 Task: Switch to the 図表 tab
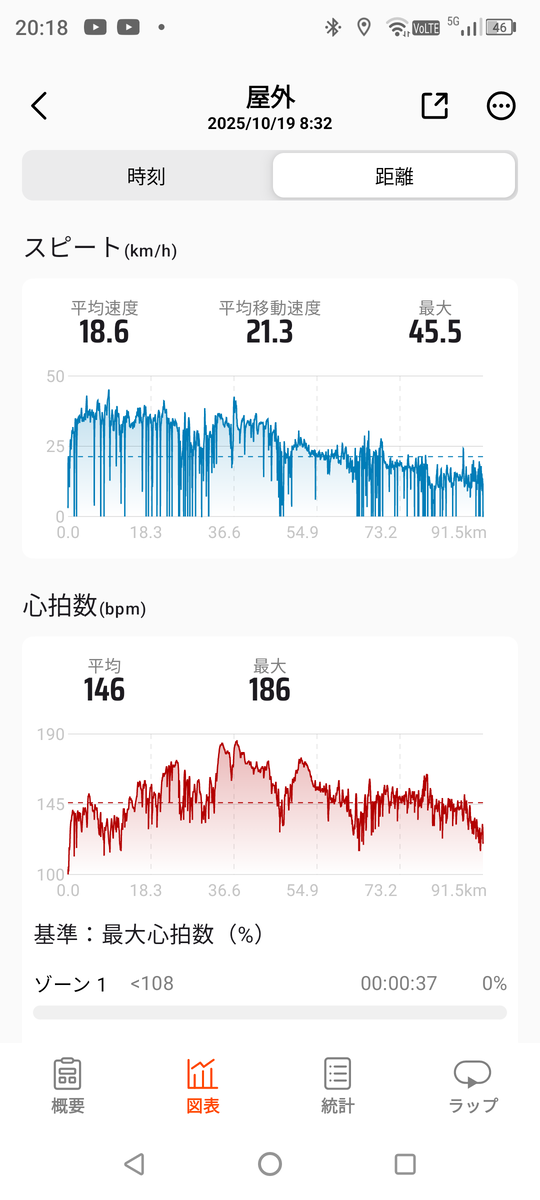click(203, 1085)
